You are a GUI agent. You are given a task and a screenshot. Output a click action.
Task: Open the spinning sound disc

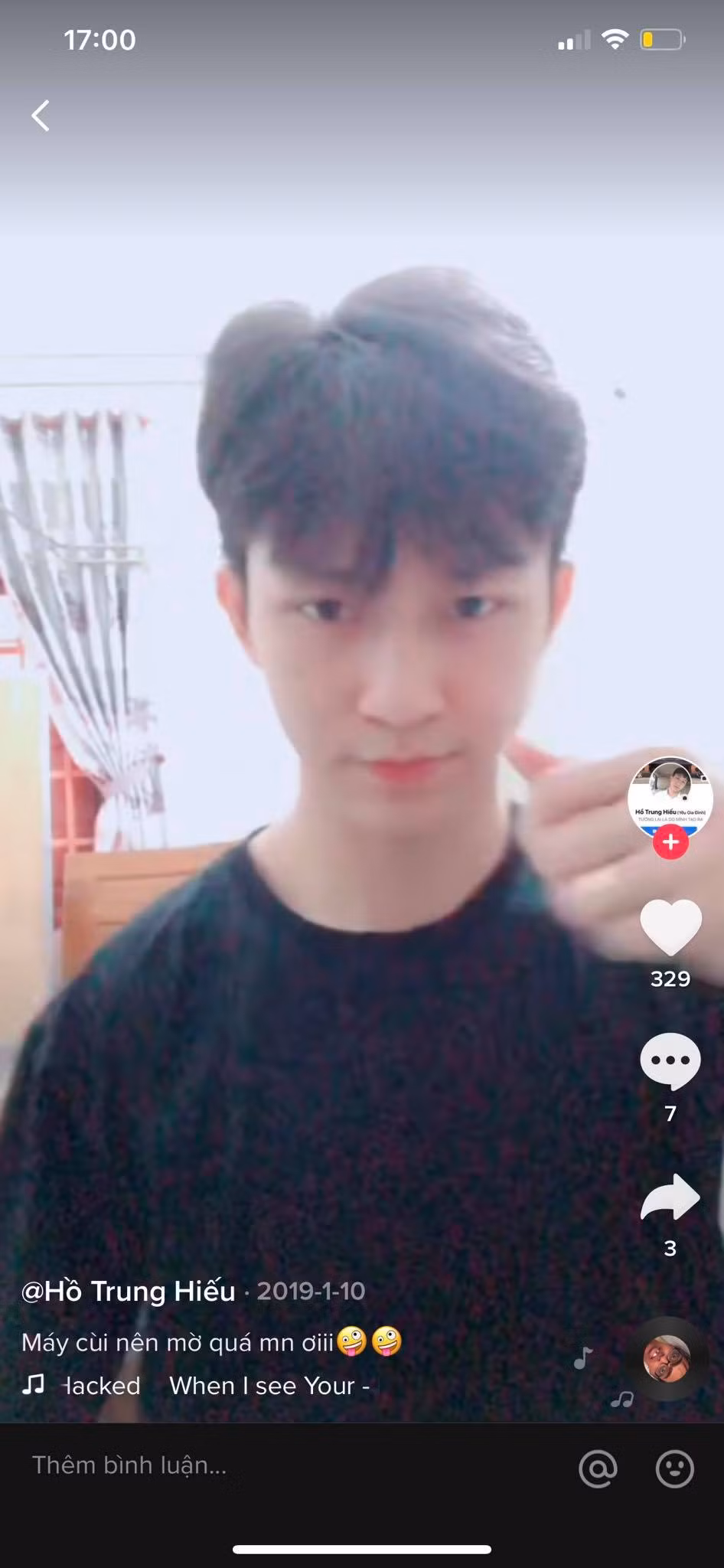click(667, 1359)
